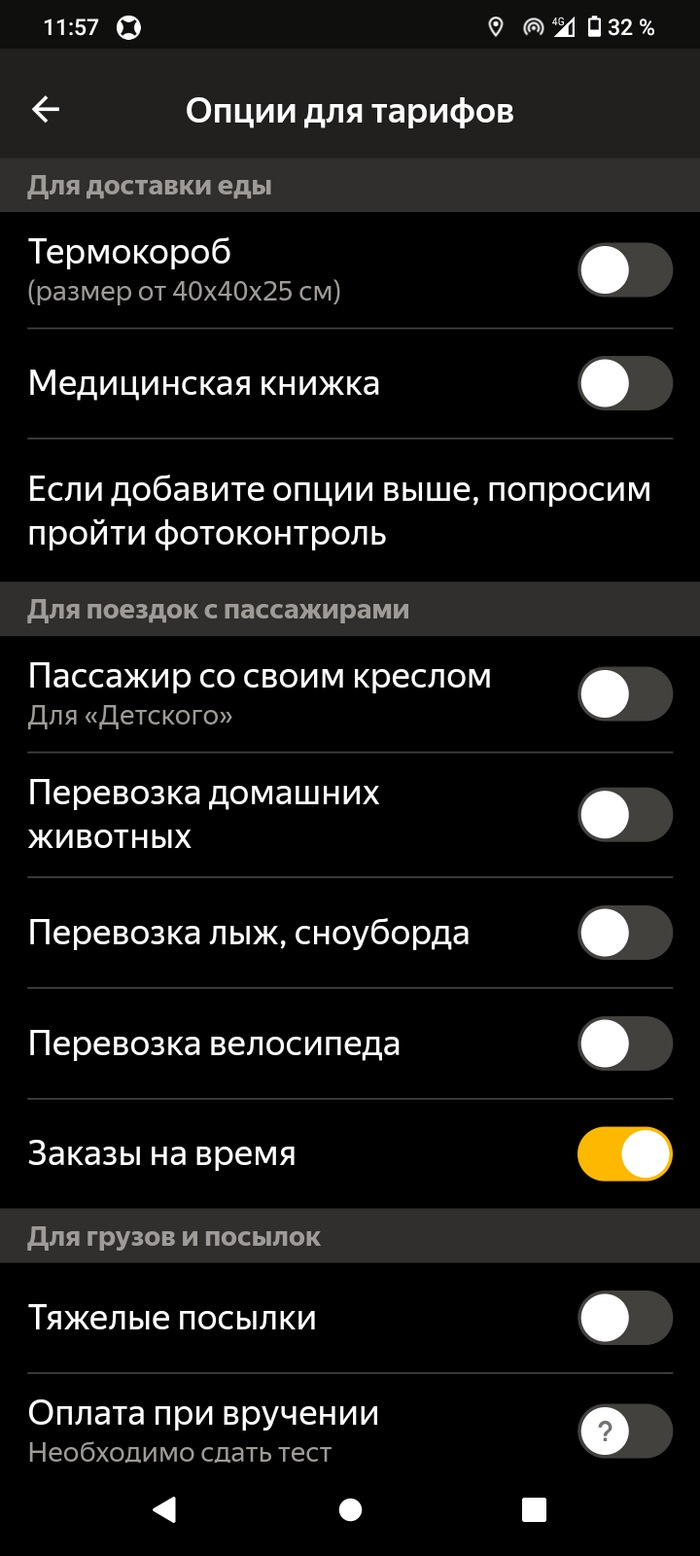Enable Перевозка домашних животных

pos(624,814)
